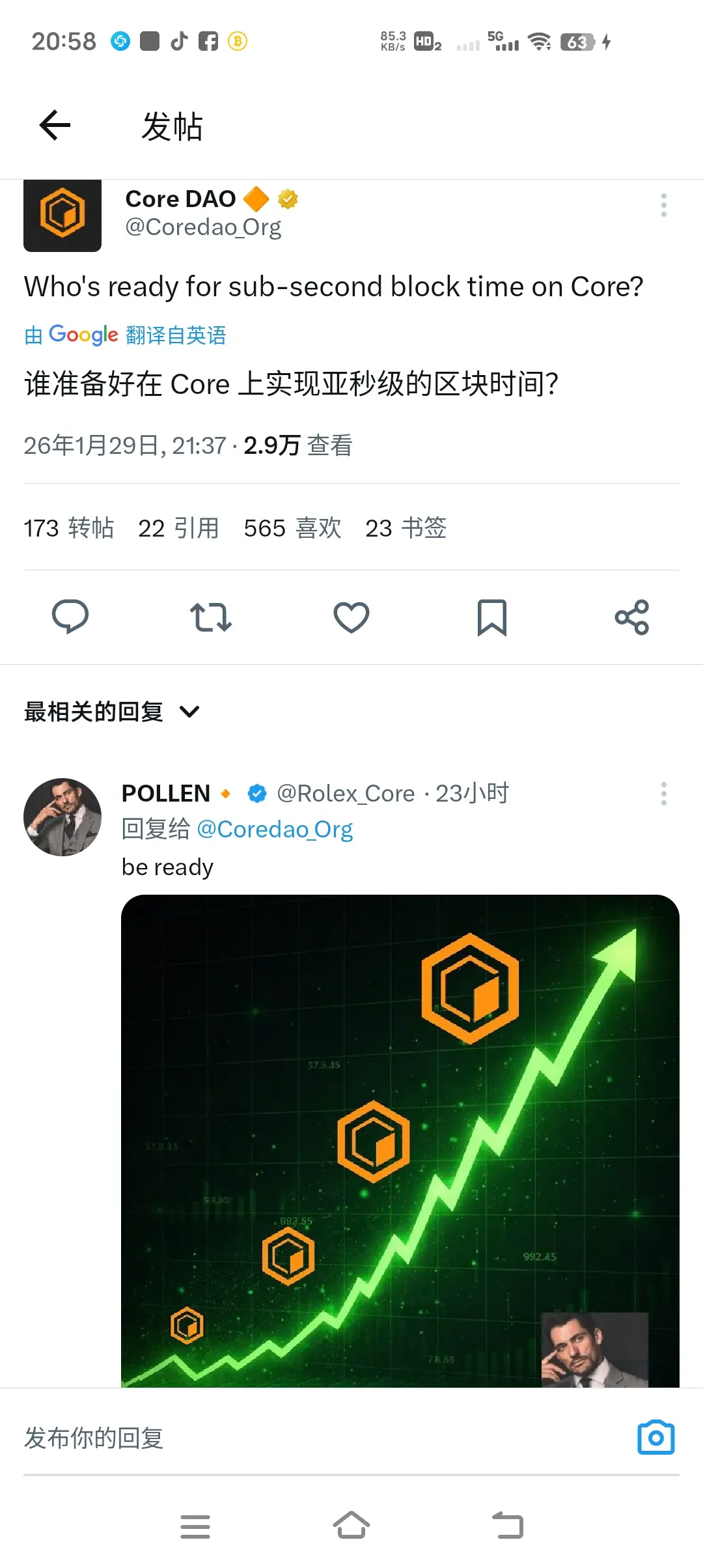Open the @Coredao_Org handle link
703x1568 pixels.
202,227
